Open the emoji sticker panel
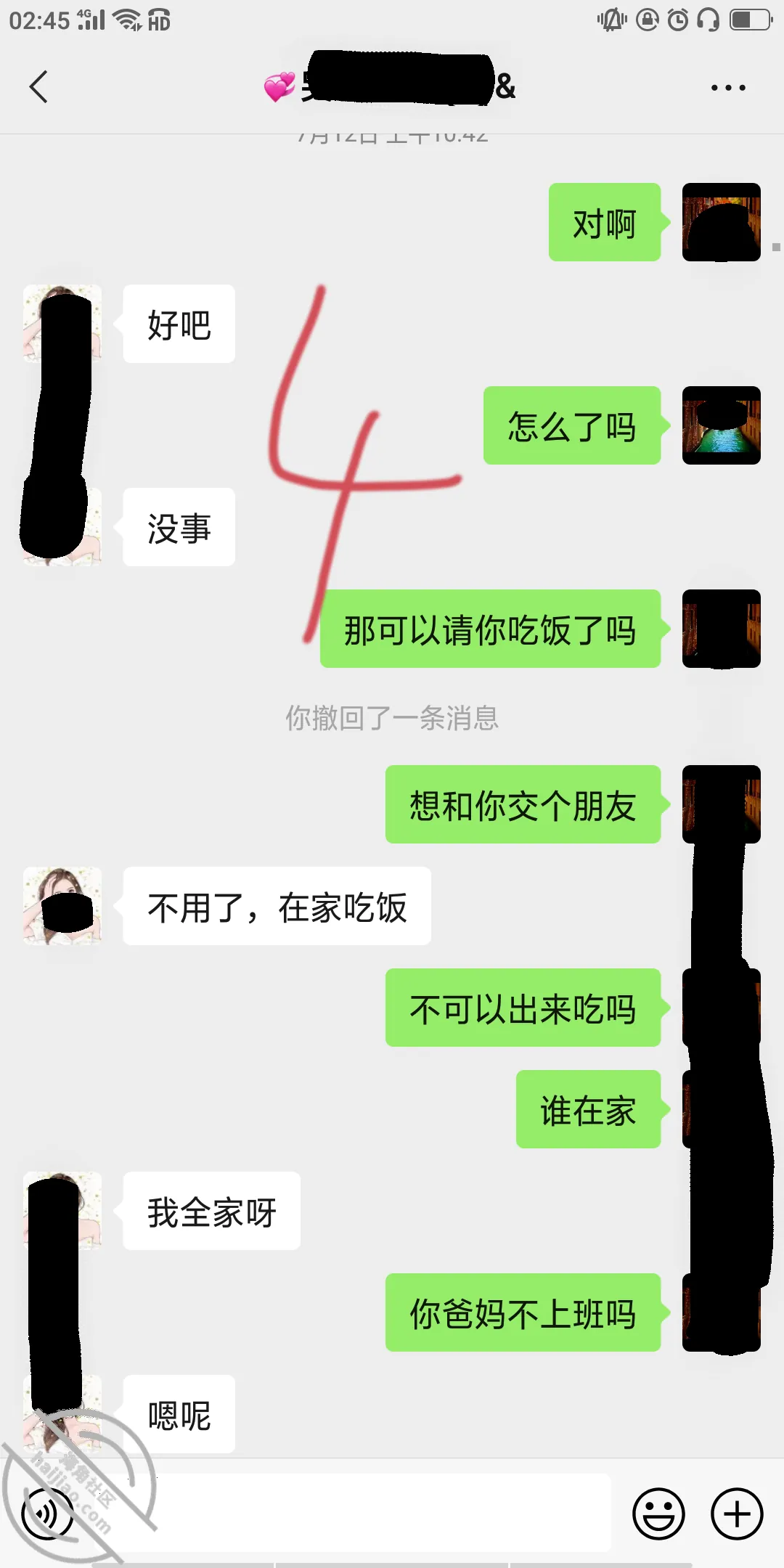 [658, 1514]
